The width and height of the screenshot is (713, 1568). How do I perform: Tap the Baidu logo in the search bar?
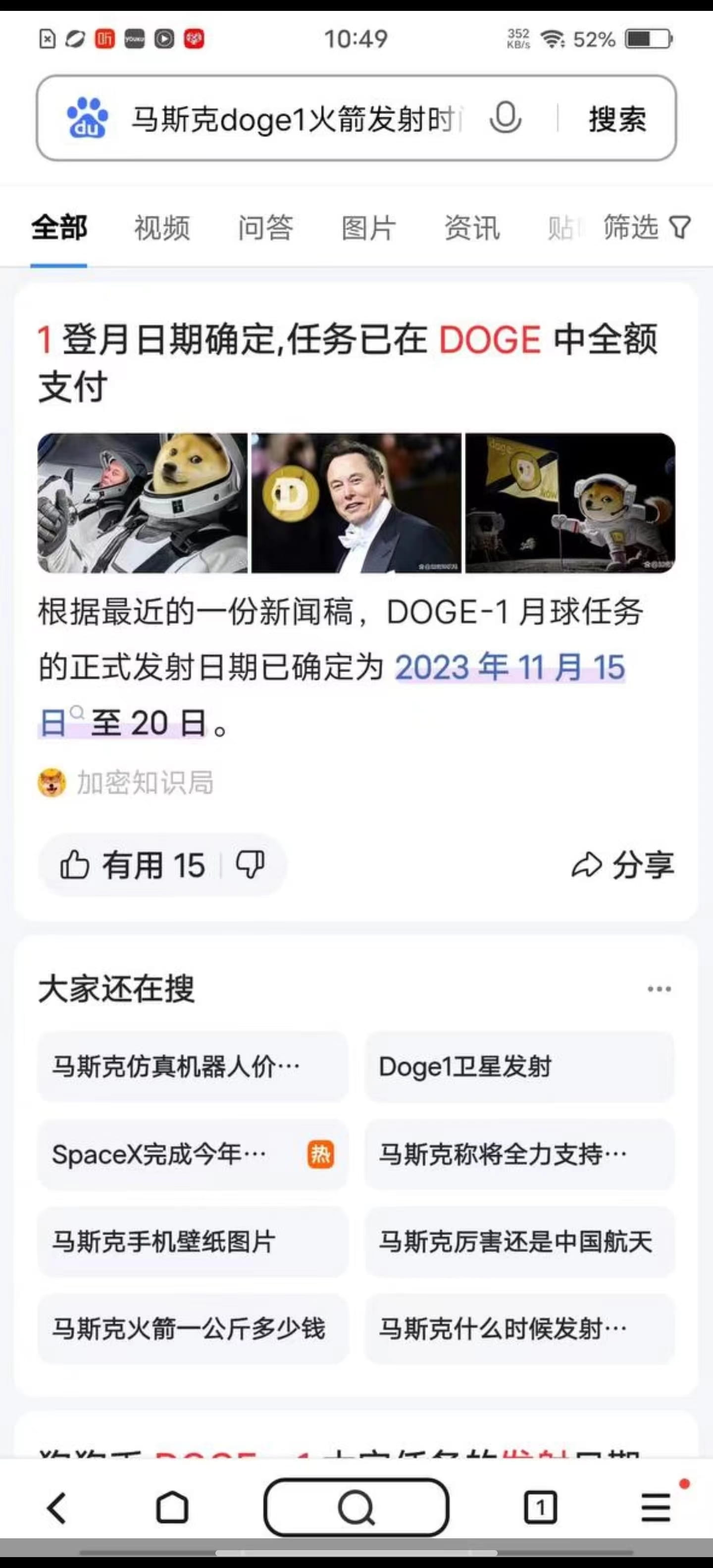87,119
